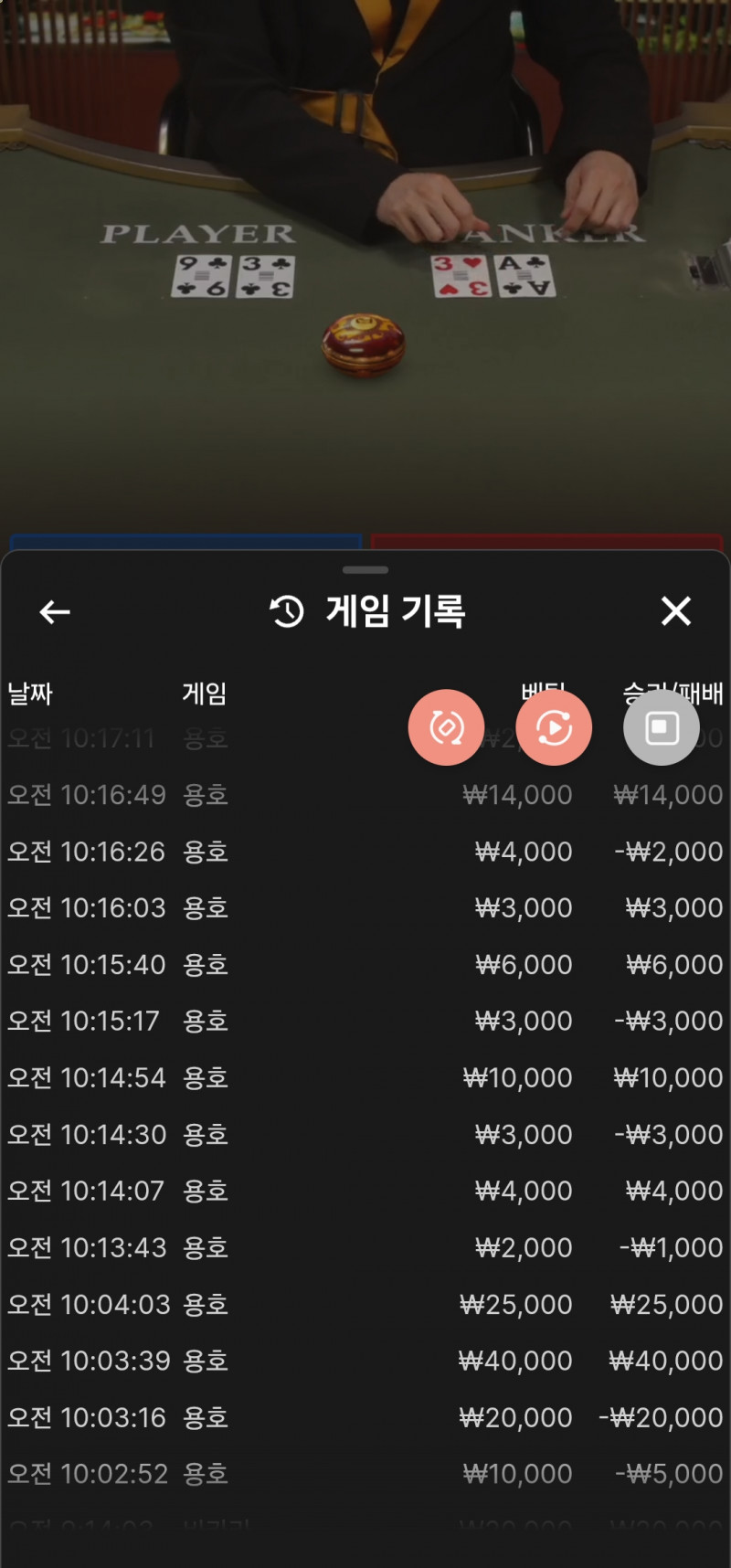
Task: Select the 오전 10:15:40 game entry
Action: (x=365, y=965)
